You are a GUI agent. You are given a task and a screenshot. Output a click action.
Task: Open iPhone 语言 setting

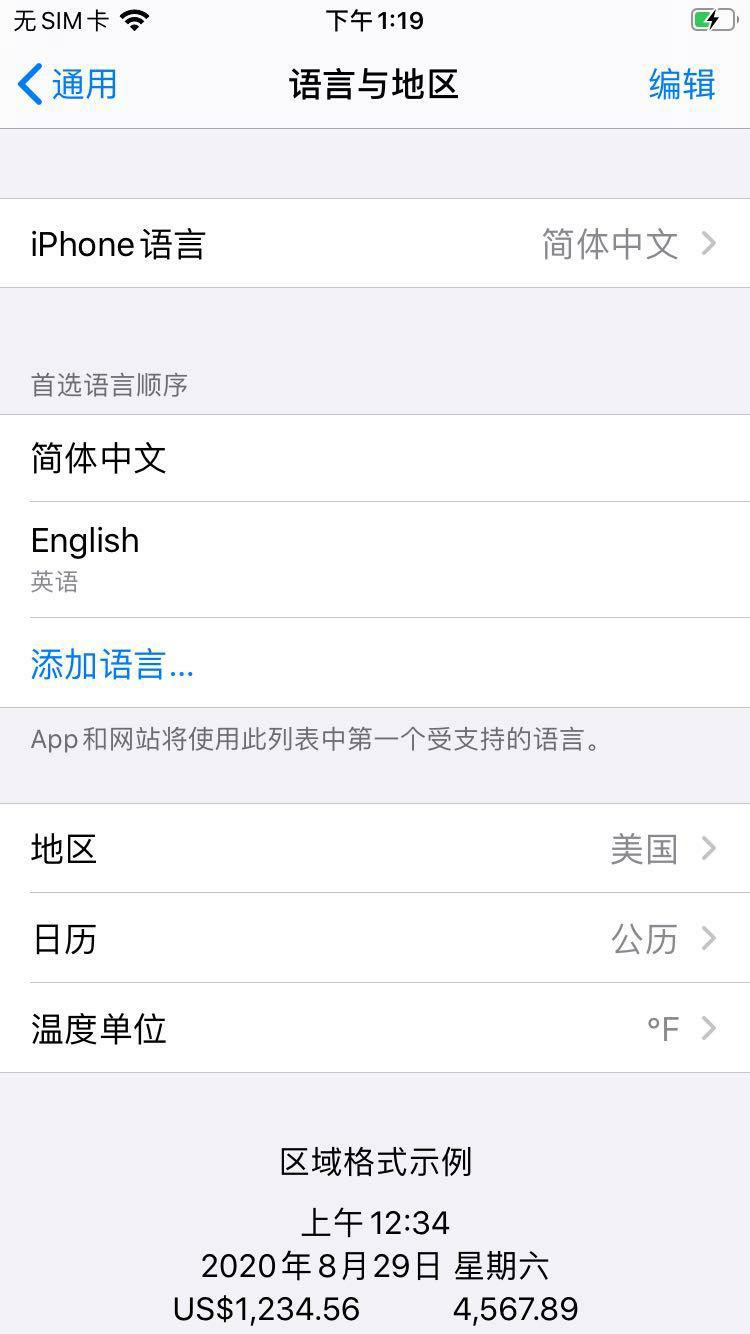click(x=375, y=244)
